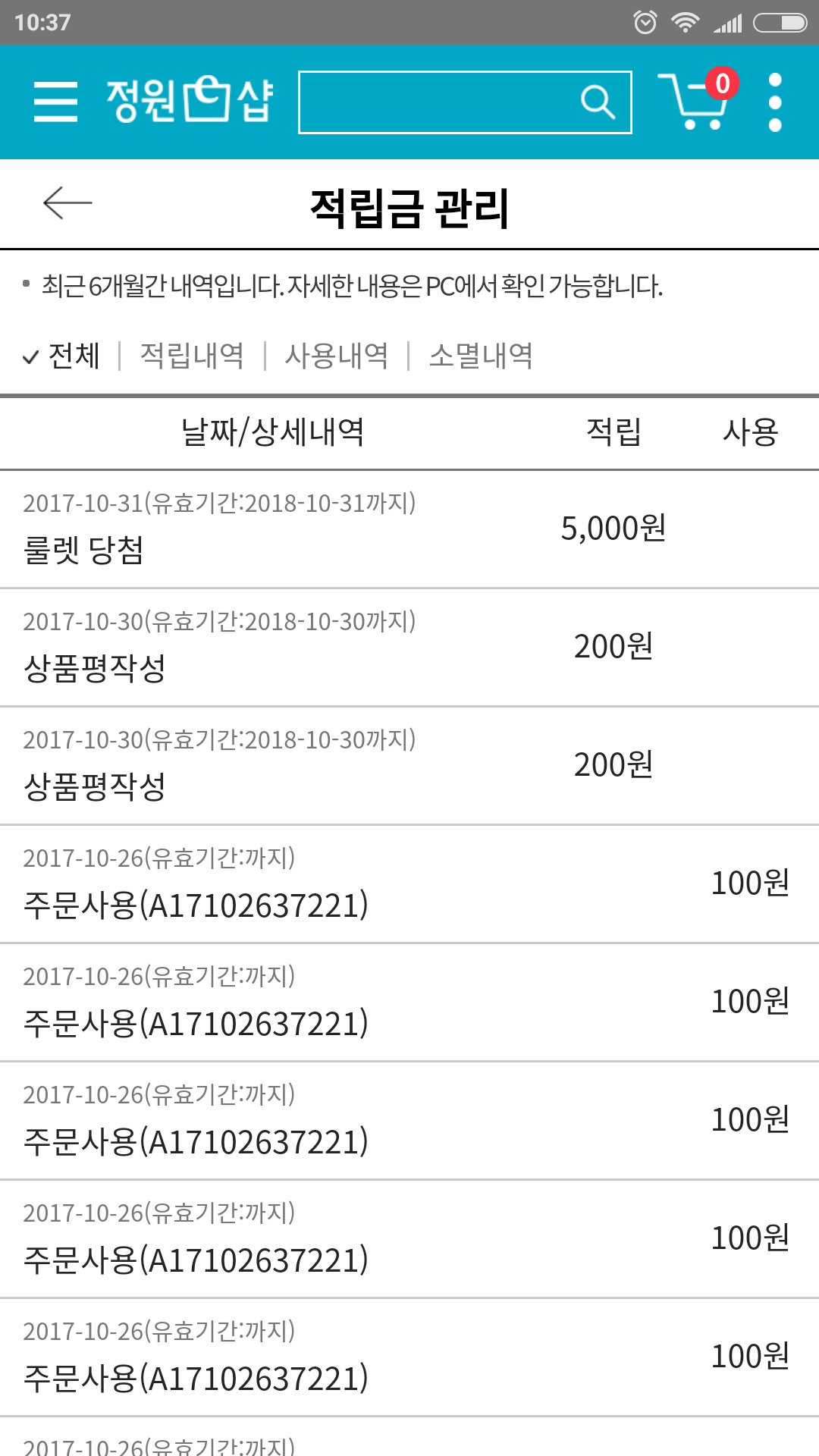Open the three-dot overflow menu
Screen dimensions: 819x1456
coord(774,102)
